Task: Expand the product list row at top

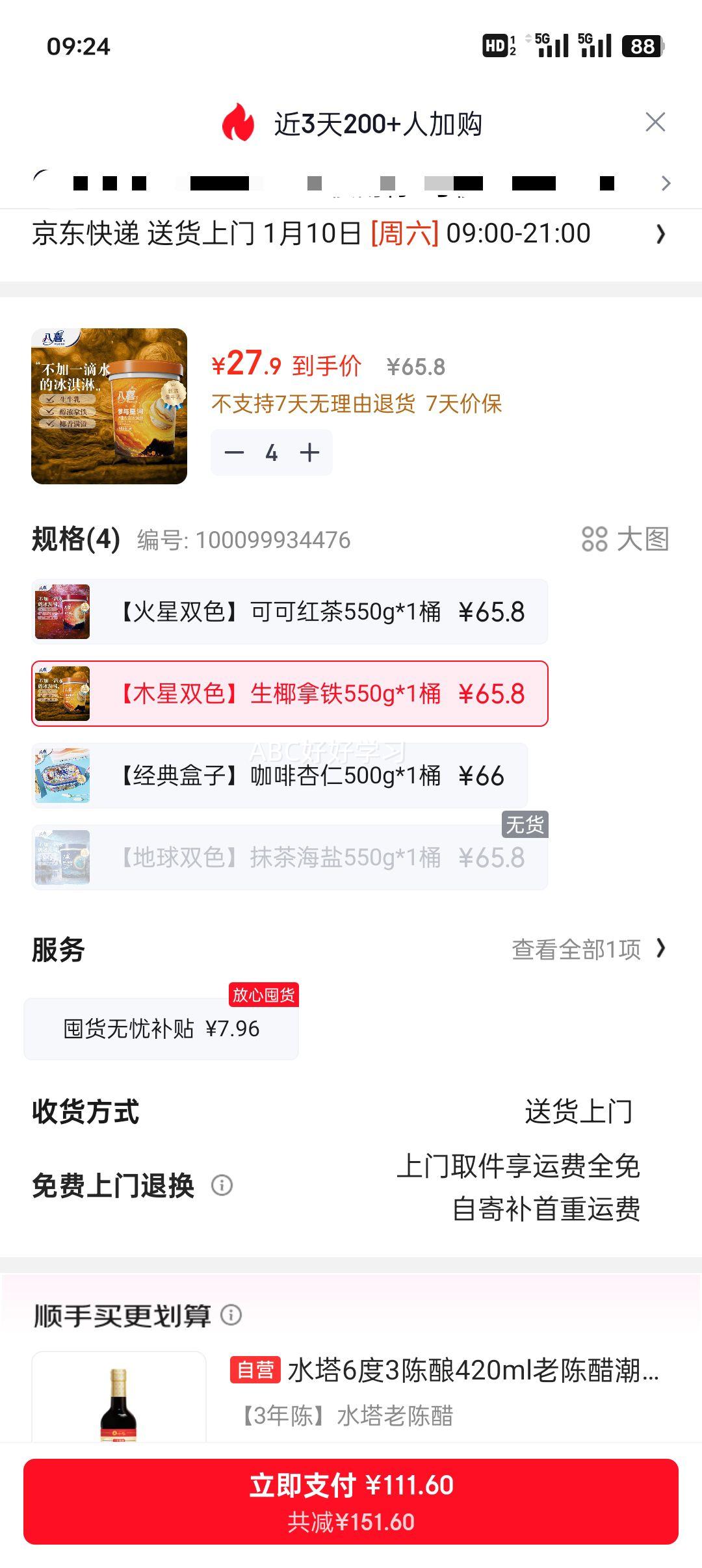Action: tap(665, 183)
